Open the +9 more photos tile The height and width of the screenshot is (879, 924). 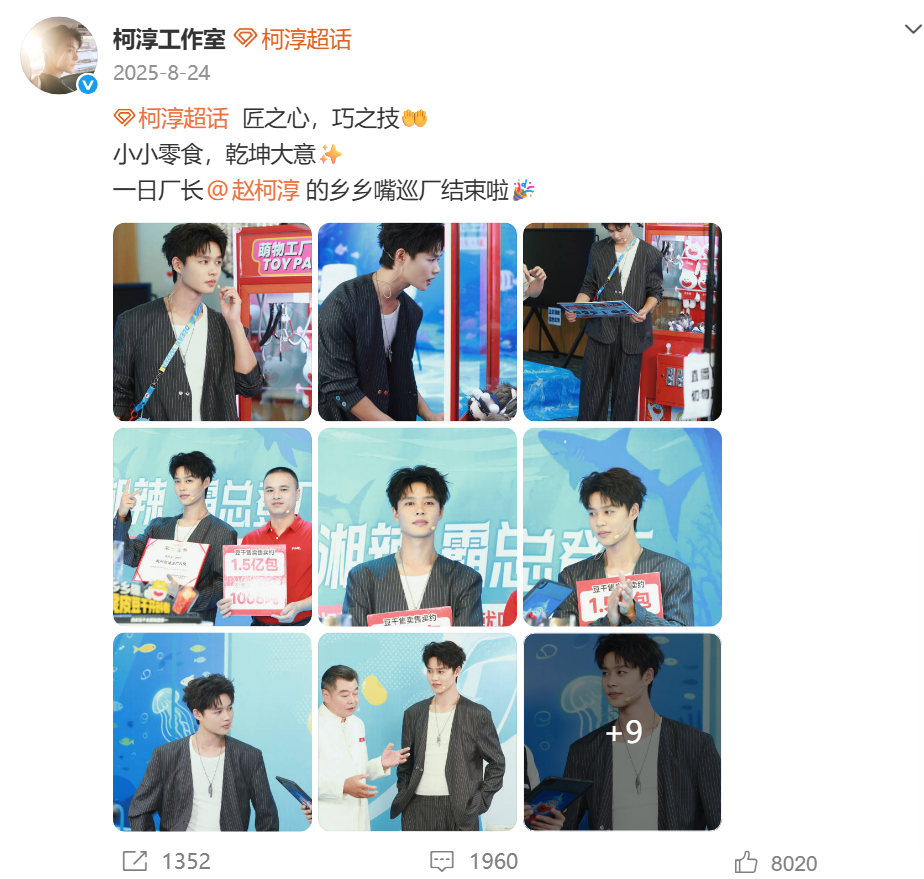(x=622, y=732)
